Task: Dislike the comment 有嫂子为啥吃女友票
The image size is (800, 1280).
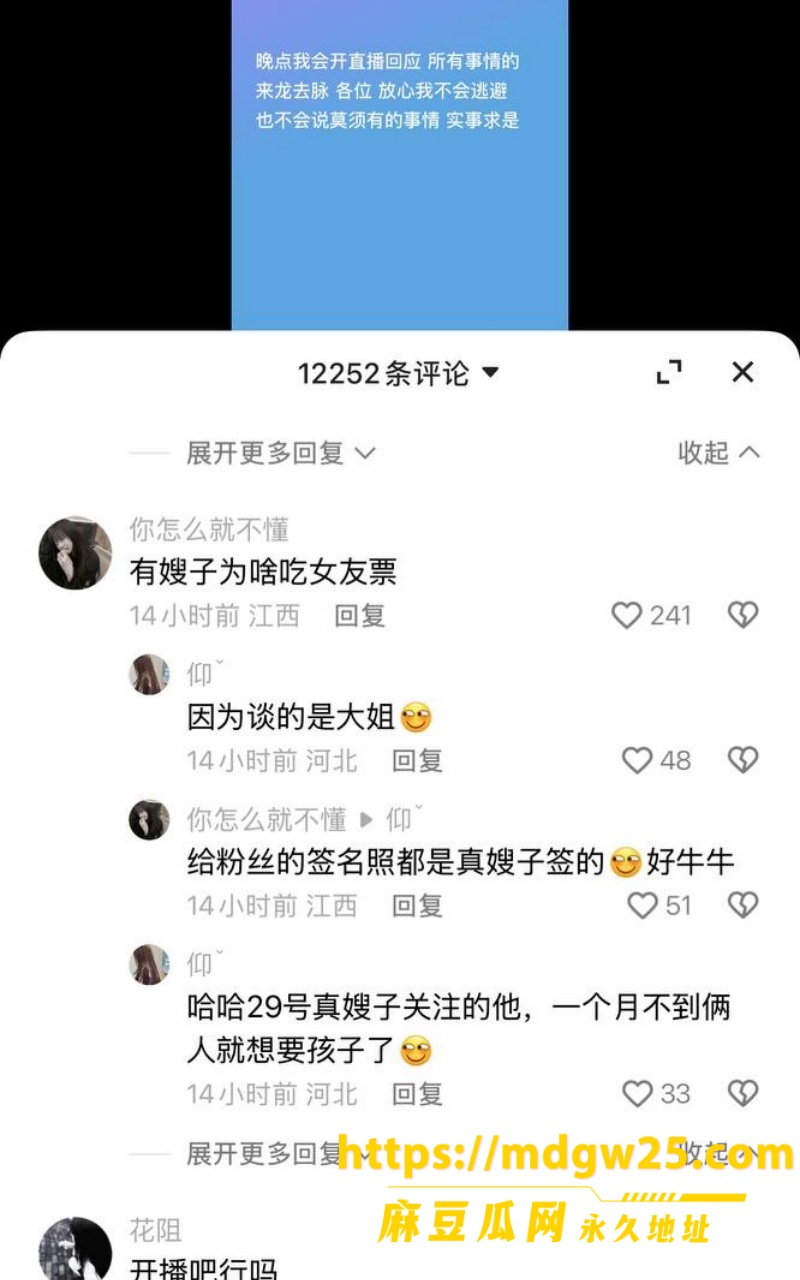Action: pyautogui.click(x=743, y=615)
